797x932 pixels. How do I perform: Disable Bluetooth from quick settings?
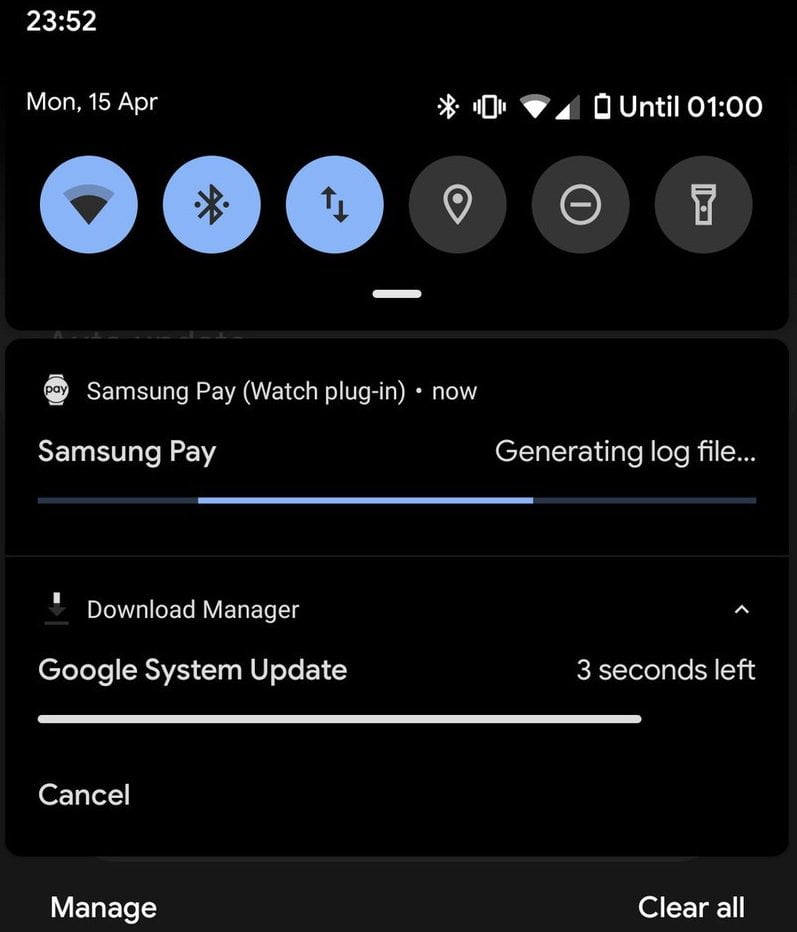click(211, 204)
